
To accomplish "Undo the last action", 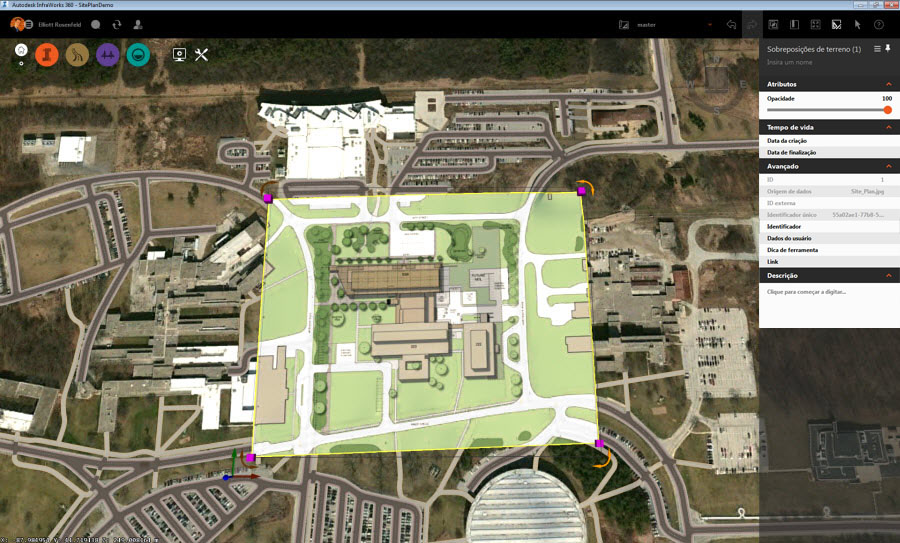I will [731, 24].
